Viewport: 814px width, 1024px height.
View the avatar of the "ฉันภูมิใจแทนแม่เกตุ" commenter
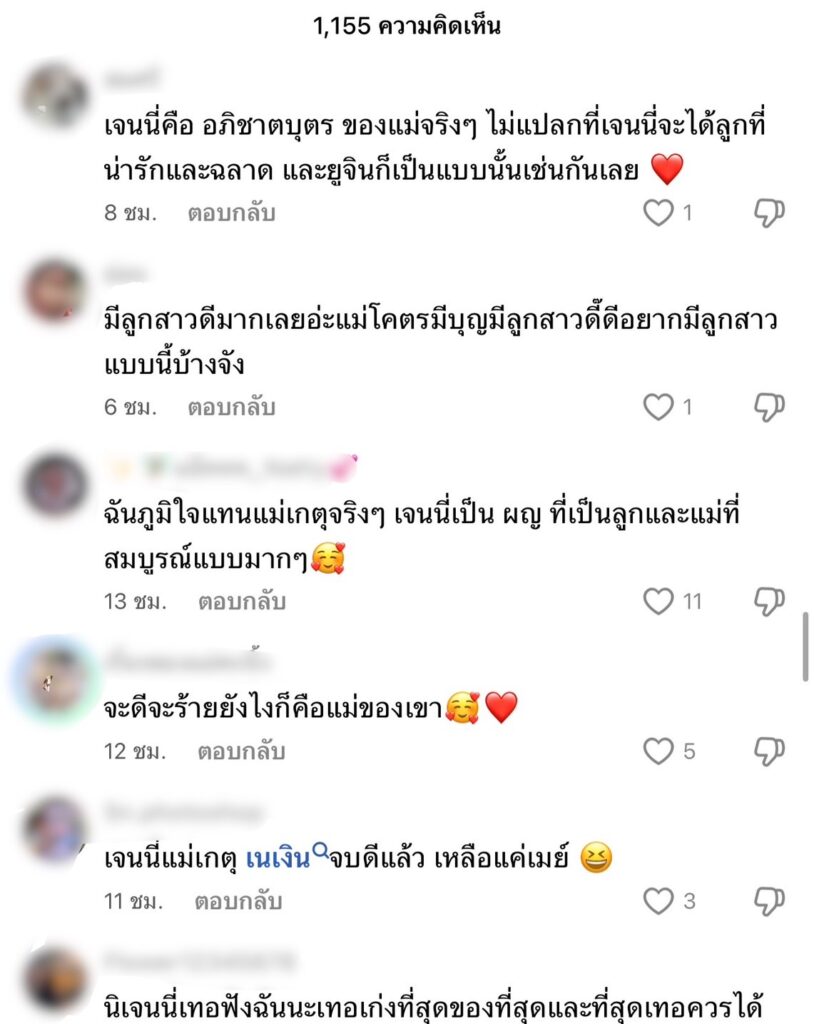pos(55,485)
